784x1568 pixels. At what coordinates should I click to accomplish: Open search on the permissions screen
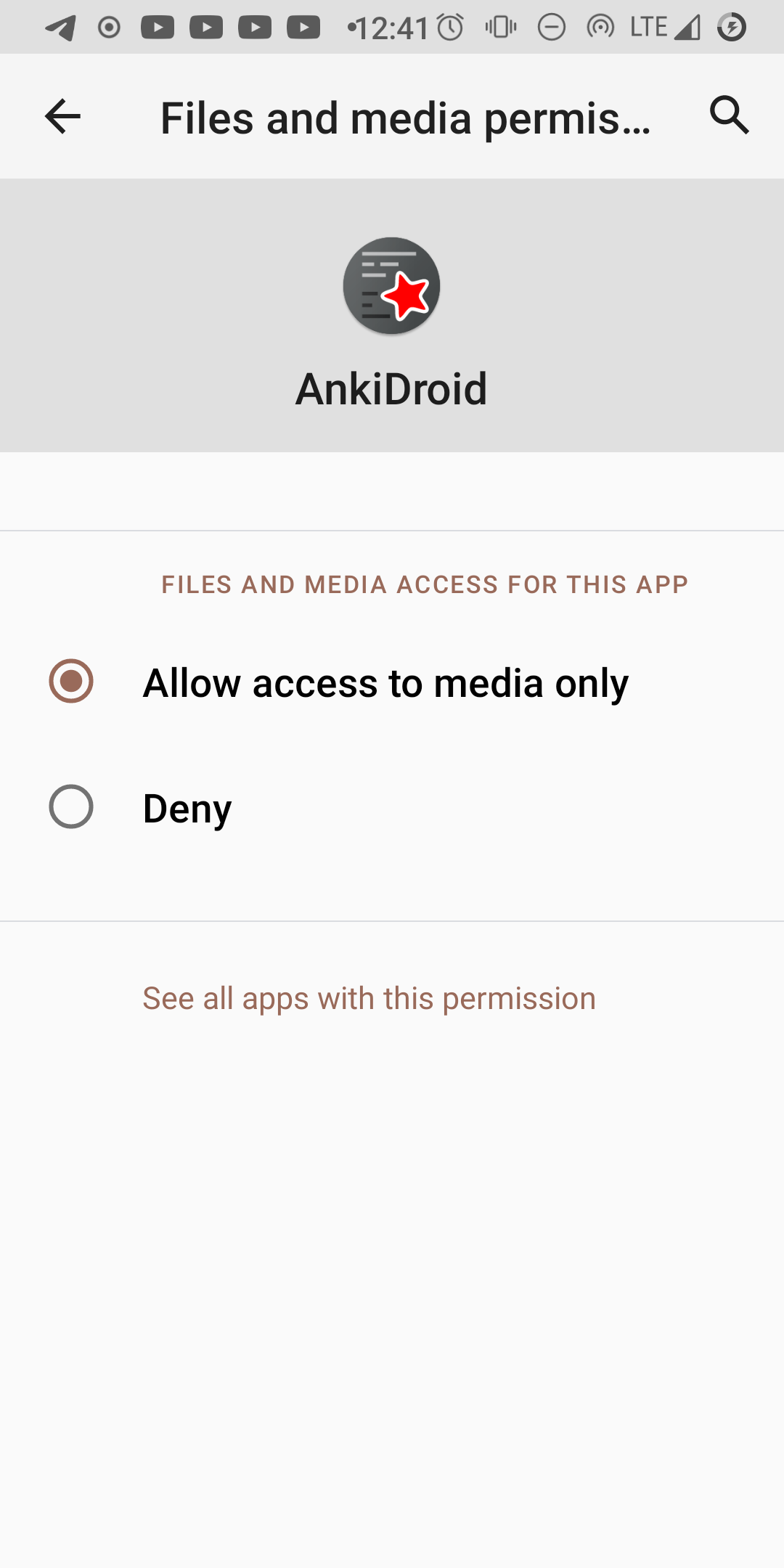pos(730,116)
